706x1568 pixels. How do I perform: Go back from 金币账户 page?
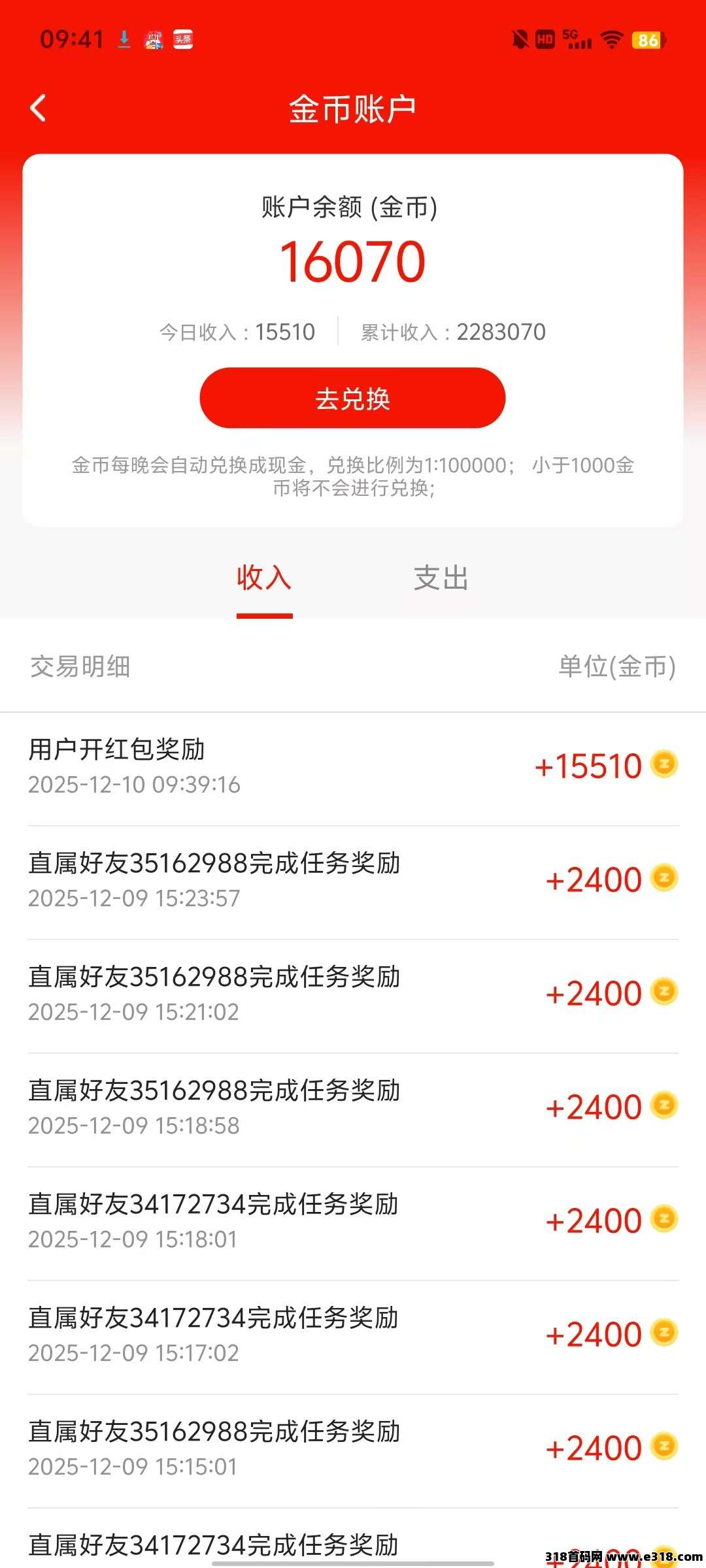coord(38,108)
